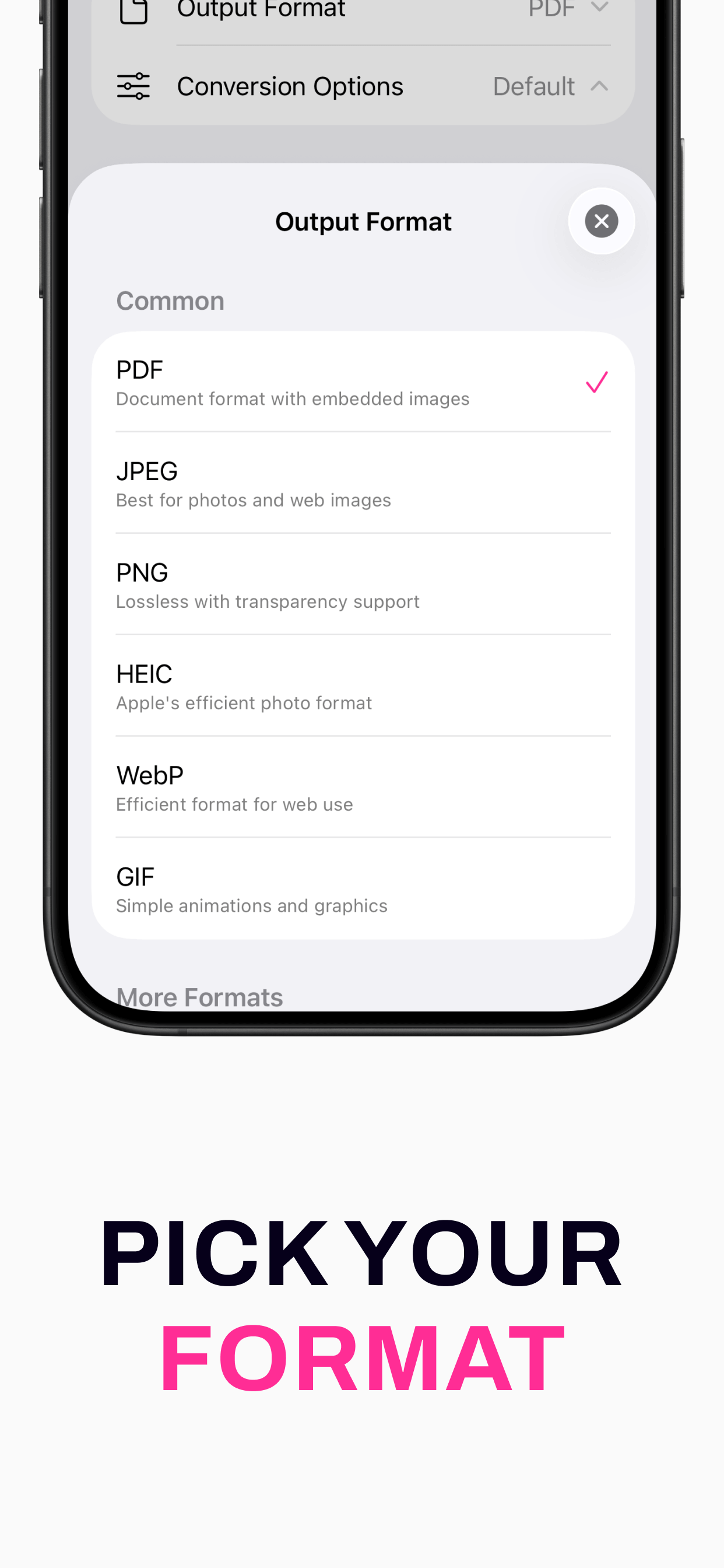This screenshot has height=1568, width=724.
Task: Select PDF as the output format
Action: (x=363, y=381)
